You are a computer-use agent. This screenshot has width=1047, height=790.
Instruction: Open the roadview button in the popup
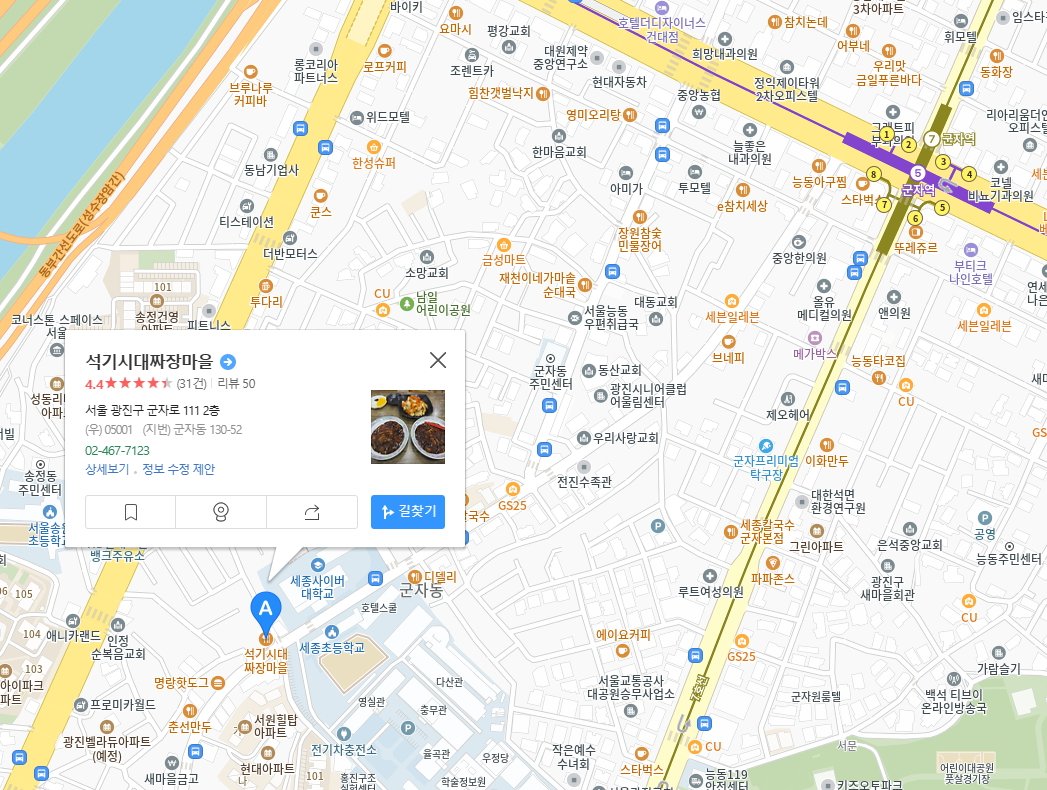pyautogui.click(x=221, y=512)
